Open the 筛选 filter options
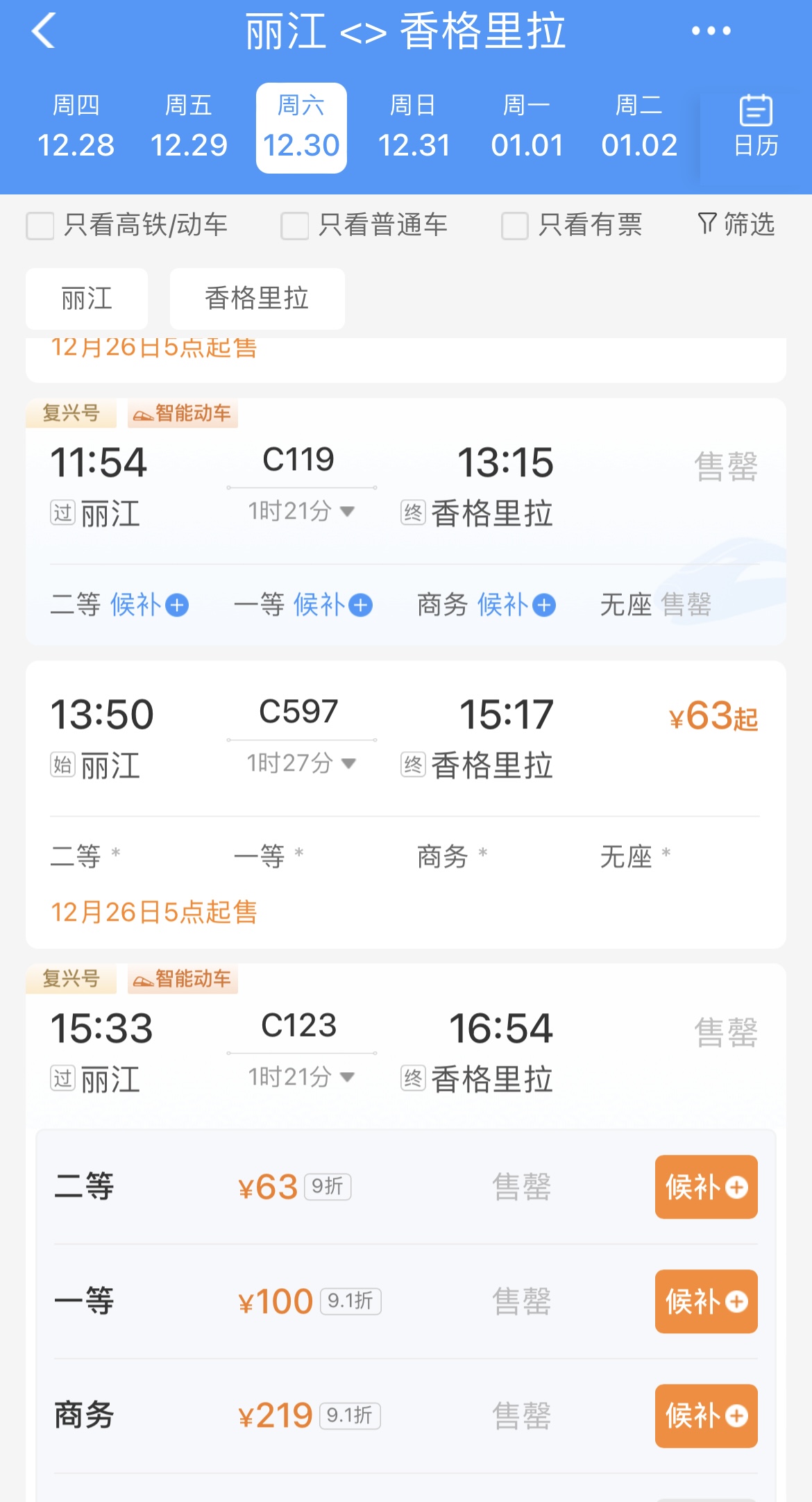Viewport: 812px width, 1502px height. pos(736,225)
